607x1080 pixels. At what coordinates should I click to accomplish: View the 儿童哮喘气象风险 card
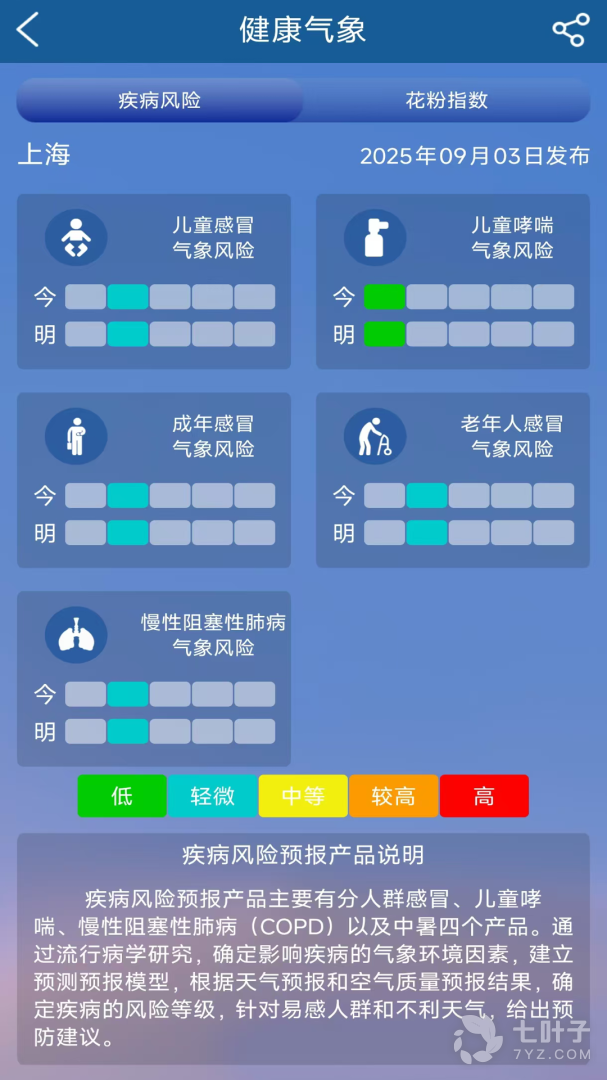pyautogui.click(x=453, y=281)
